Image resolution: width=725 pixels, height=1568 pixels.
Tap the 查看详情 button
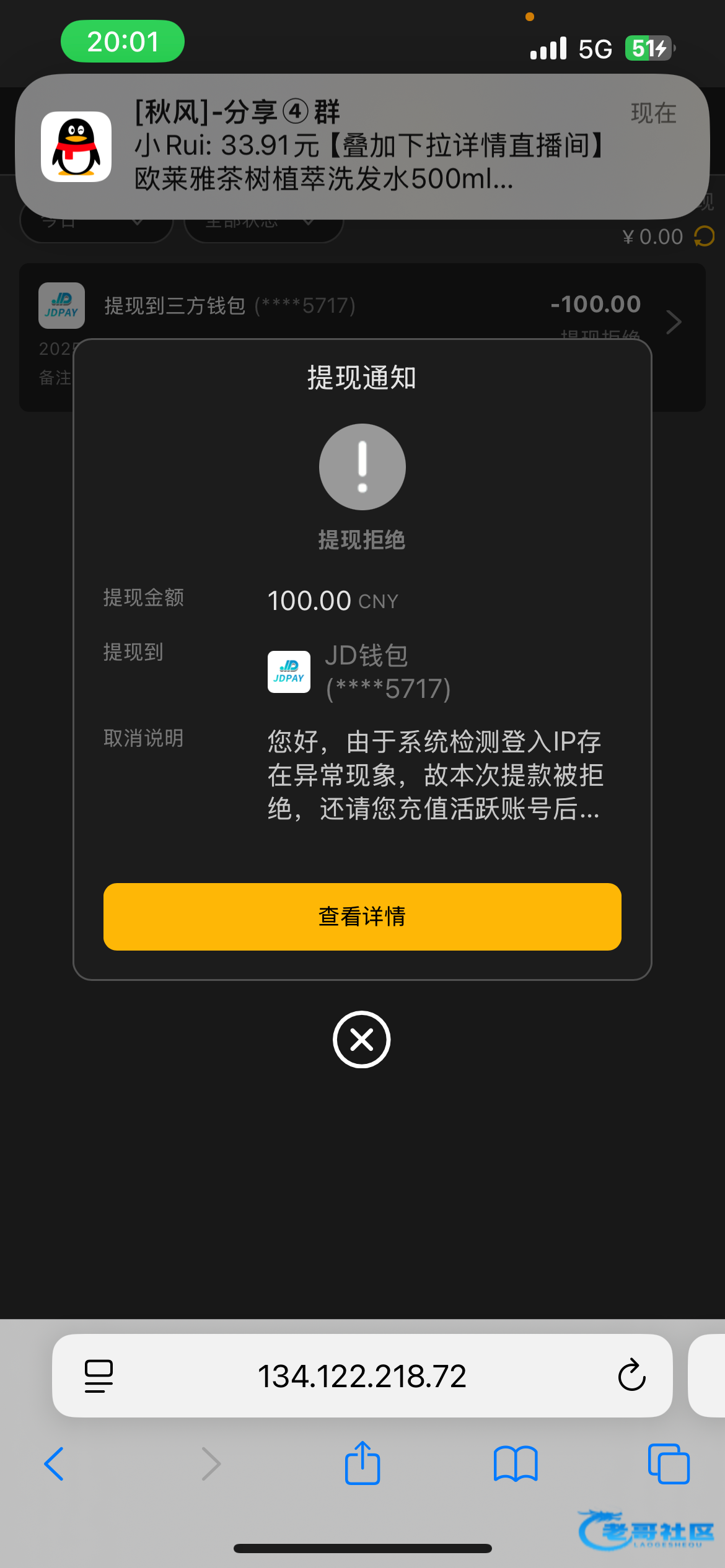click(x=362, y=917)
